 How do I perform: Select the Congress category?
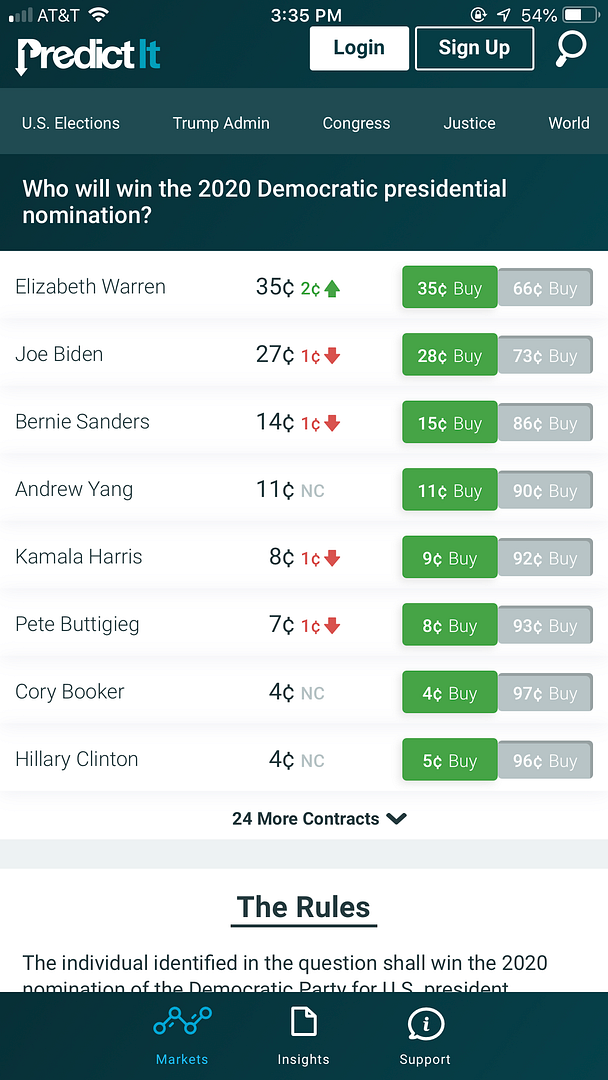click(356, 123)
